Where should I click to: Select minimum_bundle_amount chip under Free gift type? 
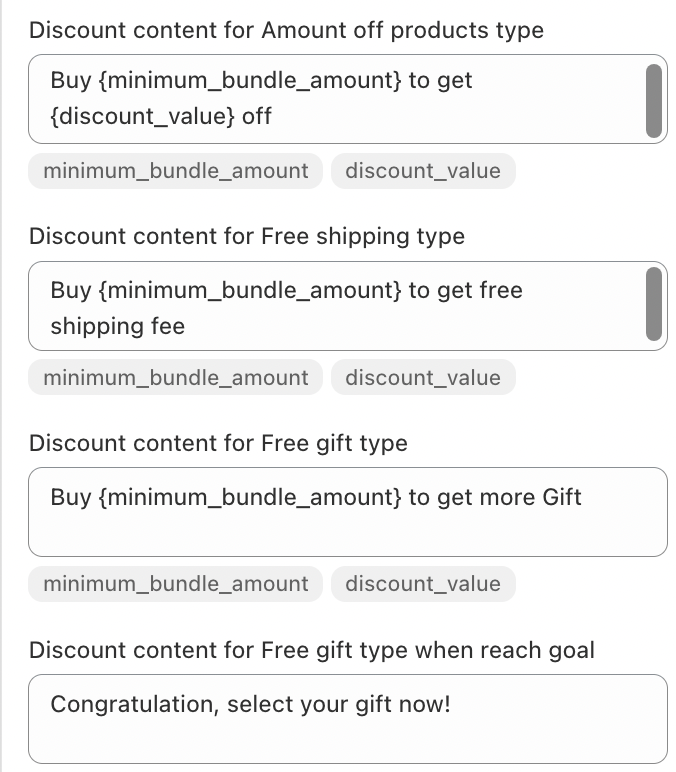176,584
